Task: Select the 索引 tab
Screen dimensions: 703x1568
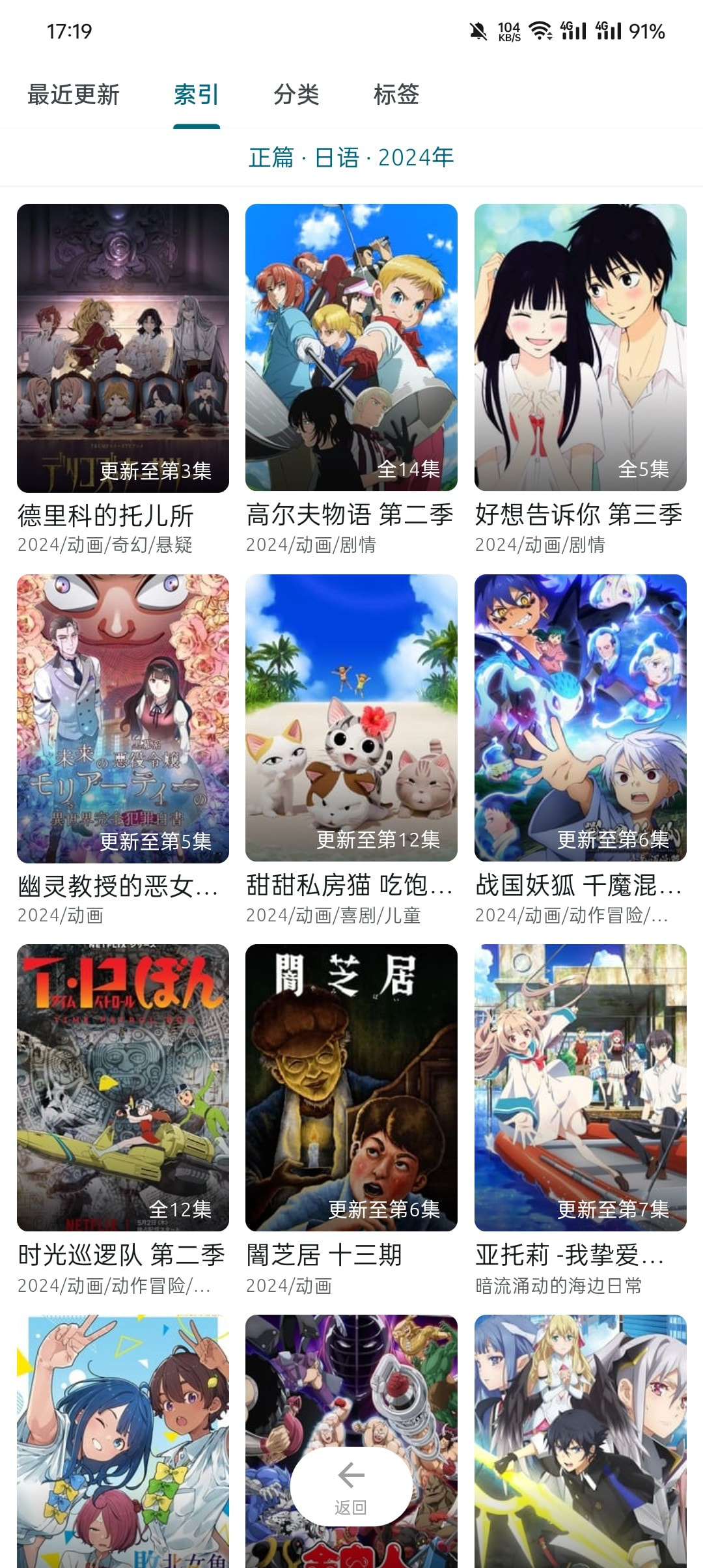Action: tap(196, 95)
